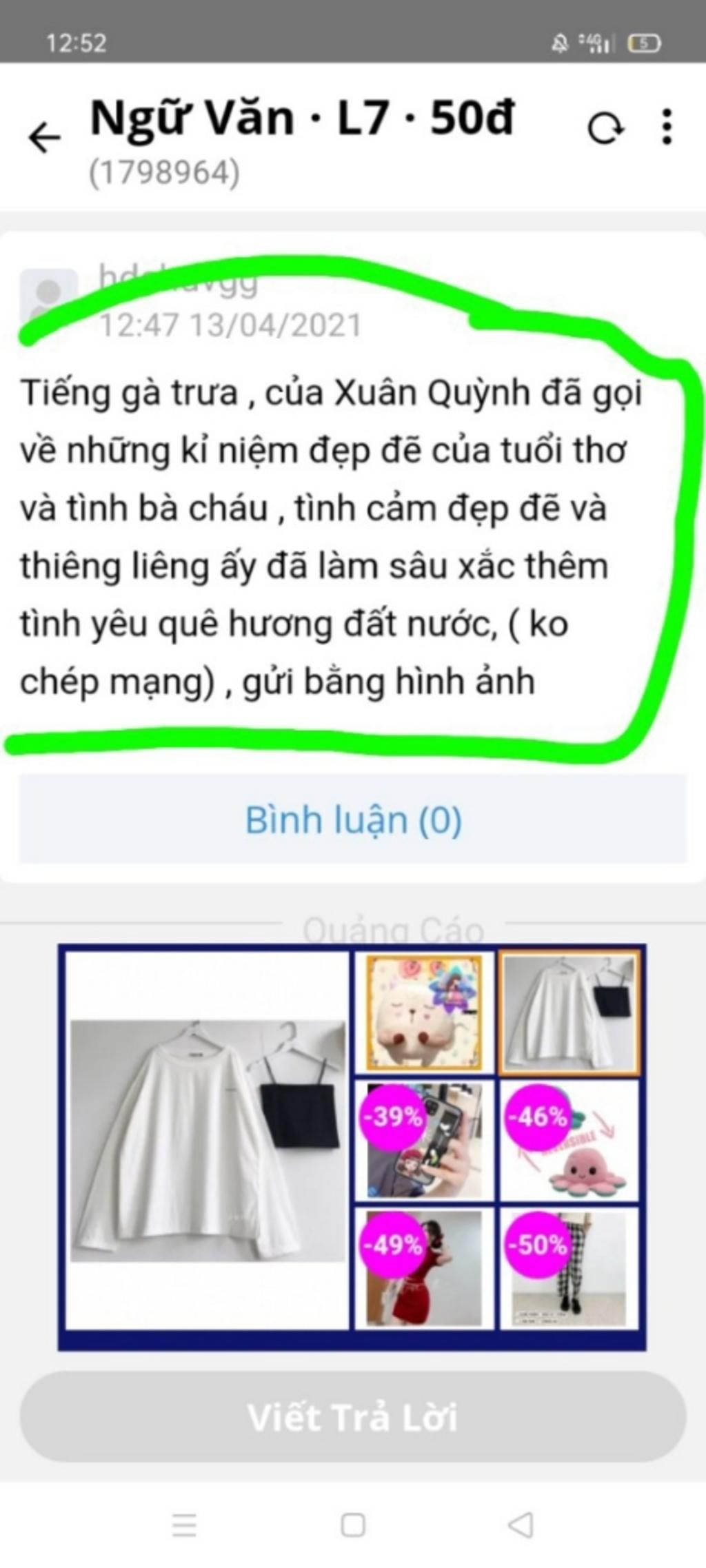Open the -46% pink octopus ad

click(569, 1140)
